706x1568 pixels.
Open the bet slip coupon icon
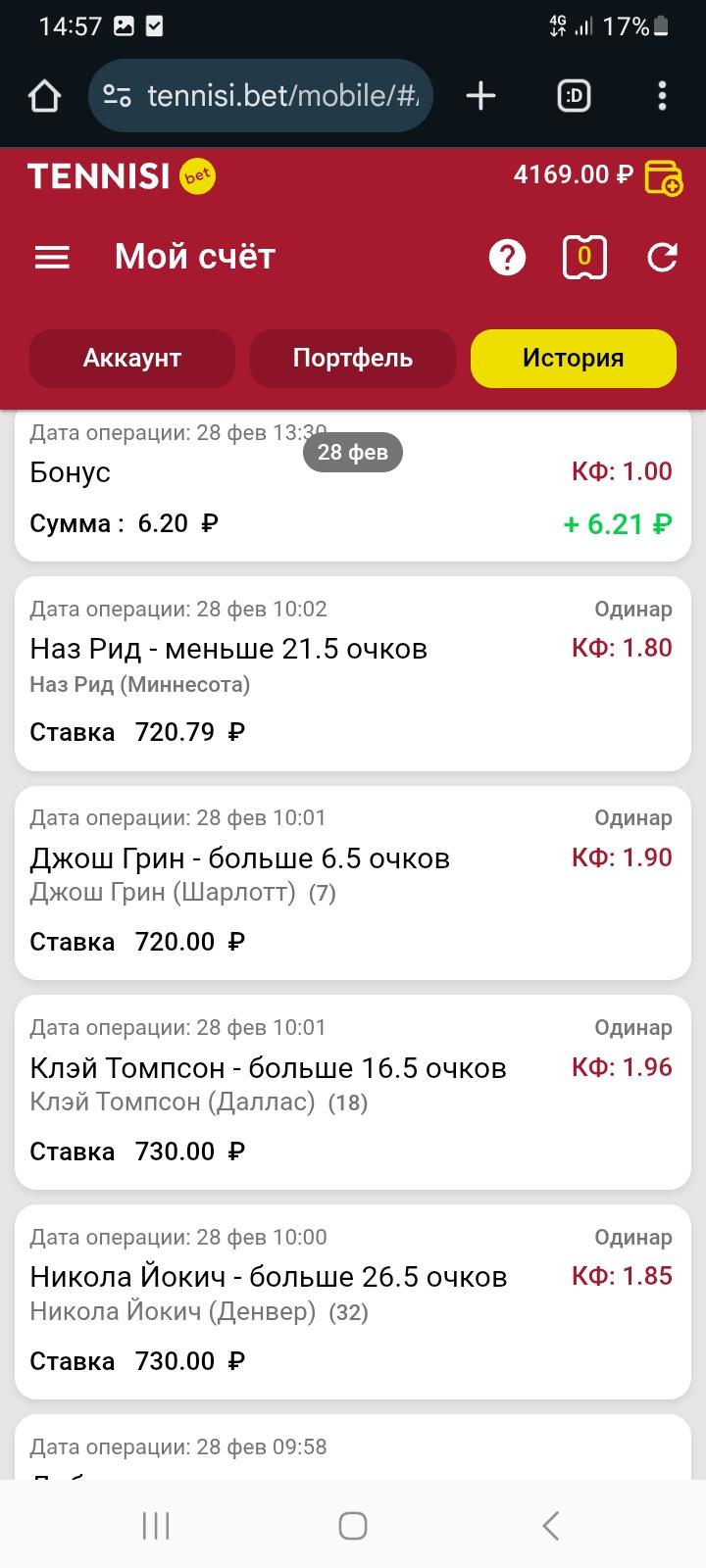click(584, 258)
